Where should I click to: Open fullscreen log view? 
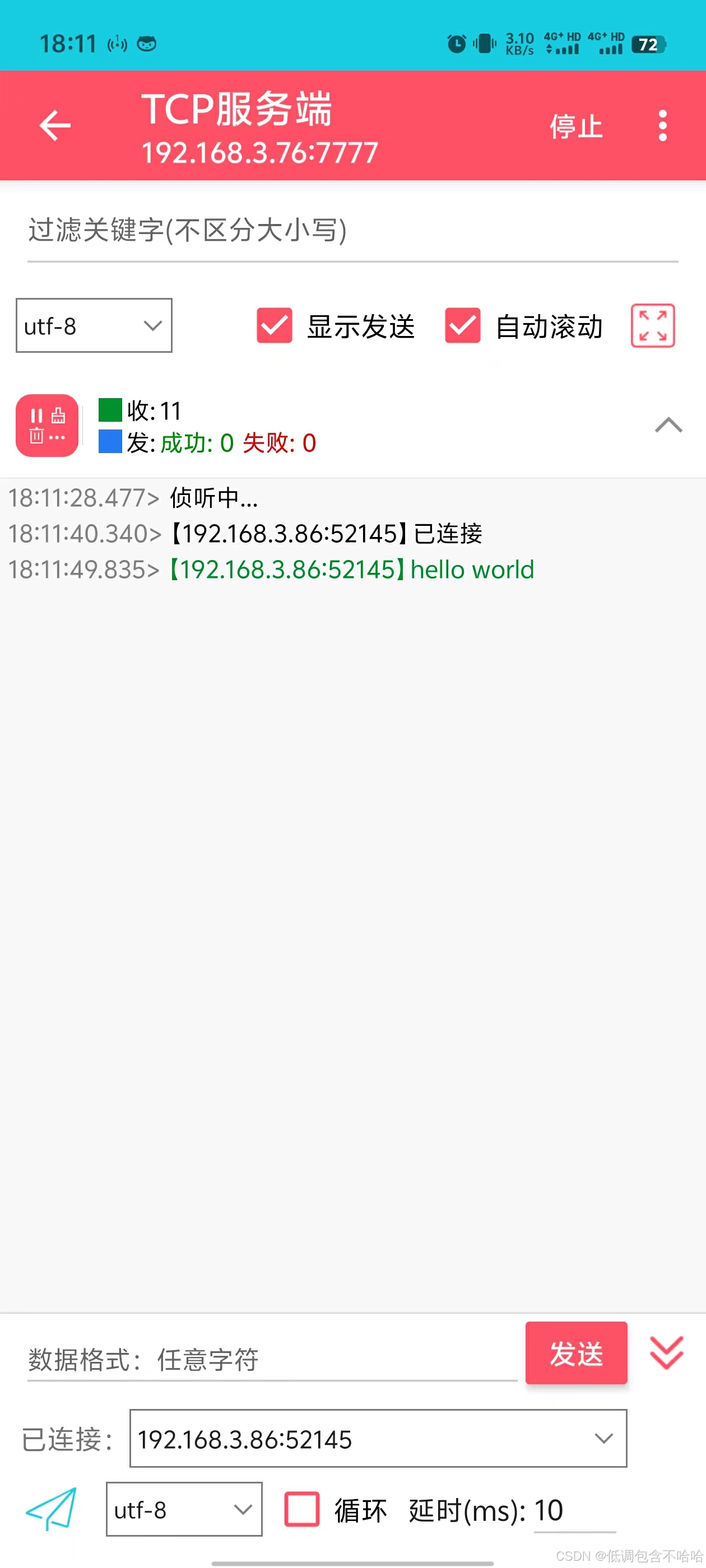pos(652,326)
